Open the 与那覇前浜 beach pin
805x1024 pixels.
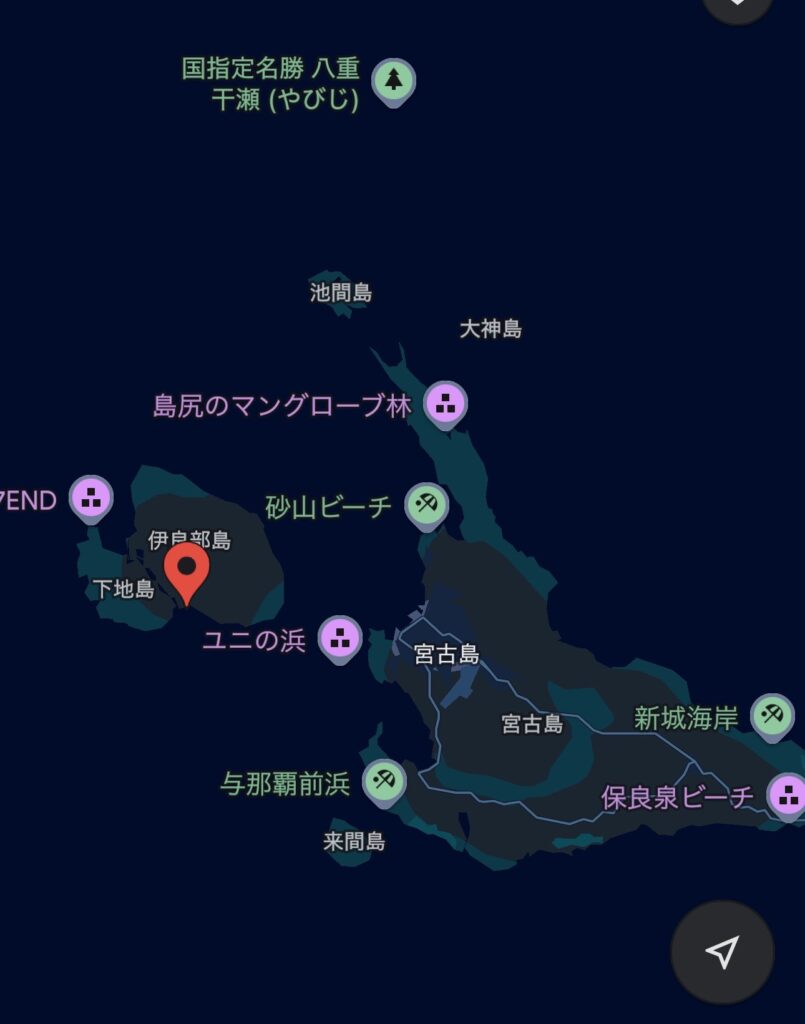pos(384,780)
